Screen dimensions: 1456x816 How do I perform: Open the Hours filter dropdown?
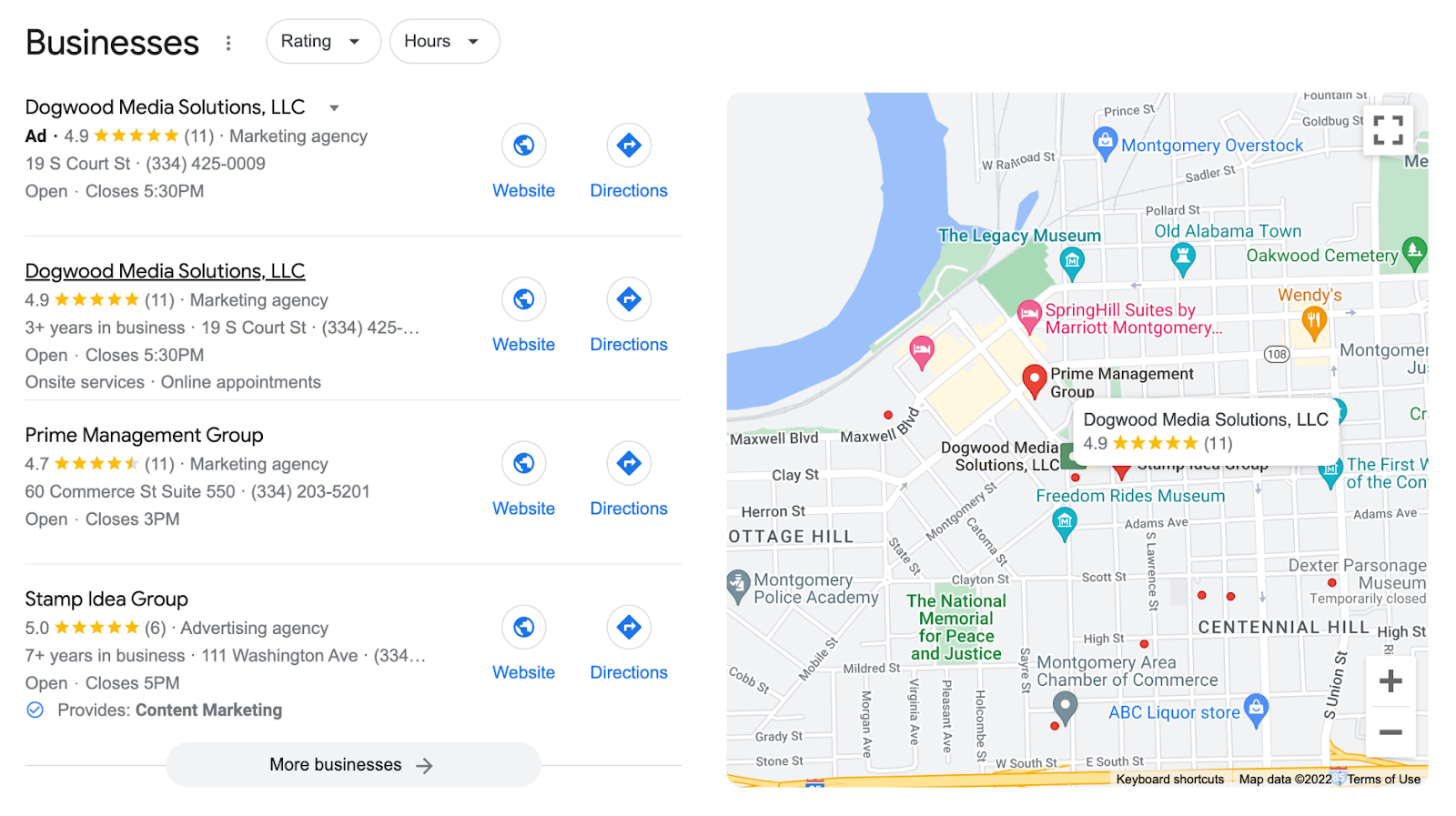[x=443, y=42]
